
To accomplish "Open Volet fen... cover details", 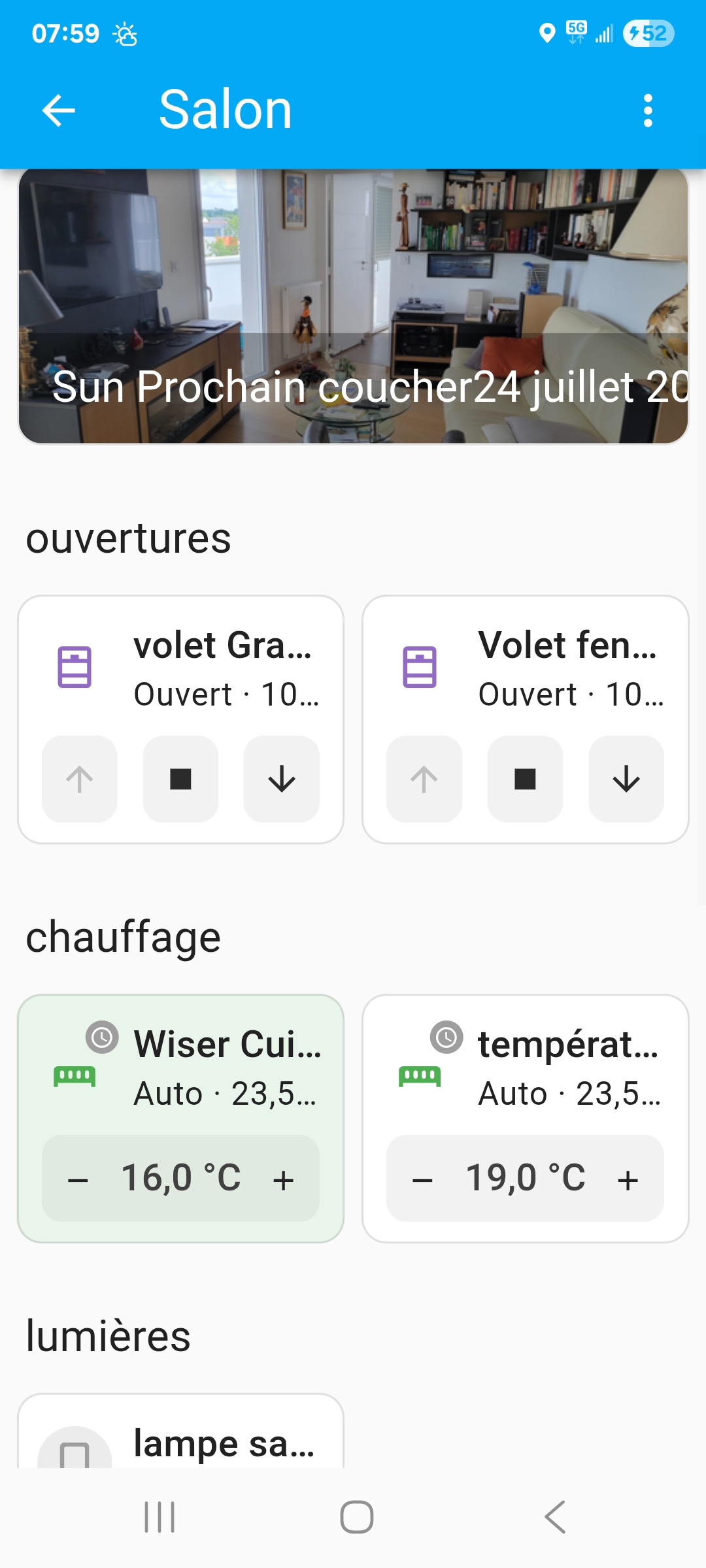I will pyautogui.click(x=525, y=667).
